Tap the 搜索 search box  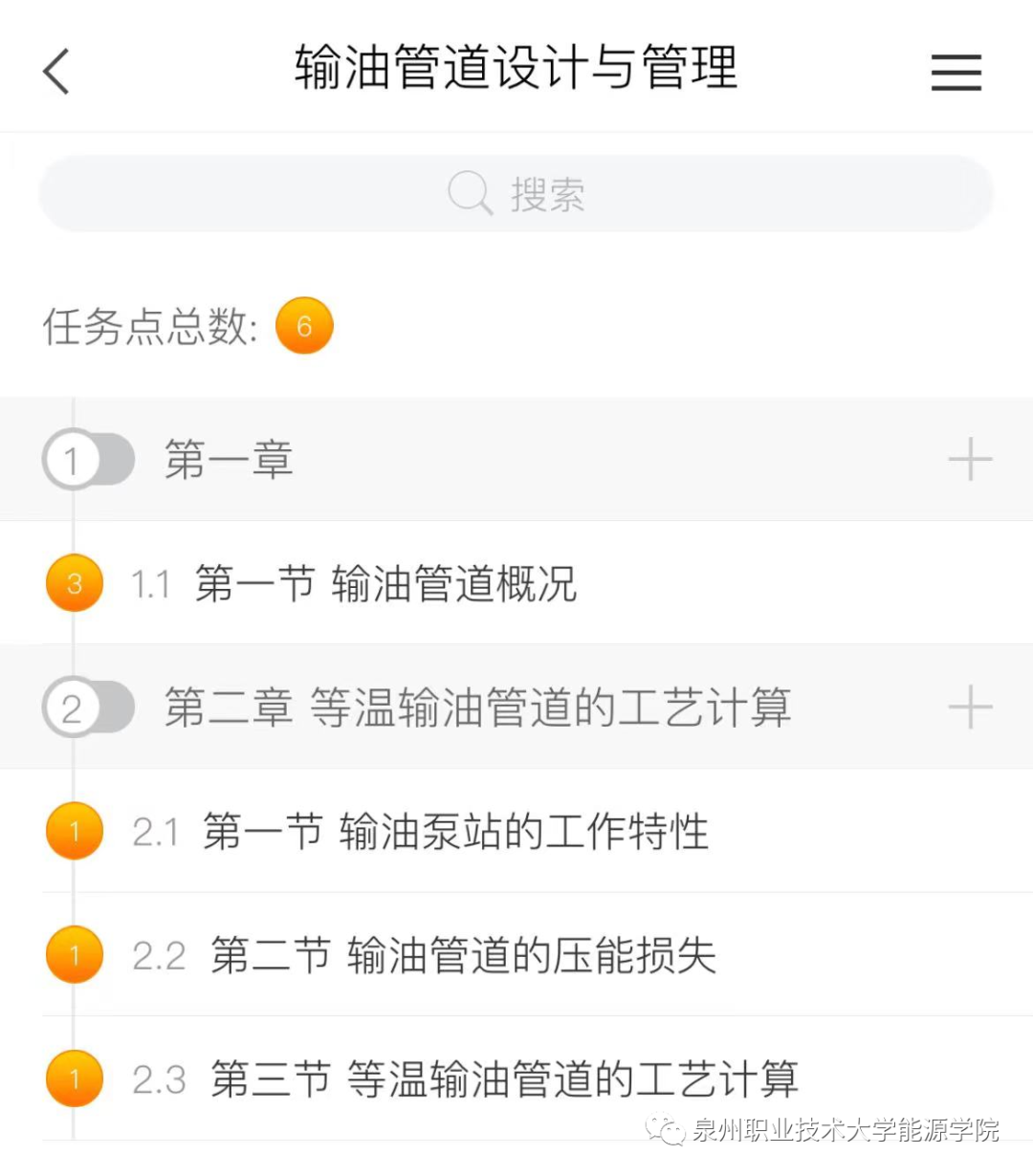tap(516, 194)
